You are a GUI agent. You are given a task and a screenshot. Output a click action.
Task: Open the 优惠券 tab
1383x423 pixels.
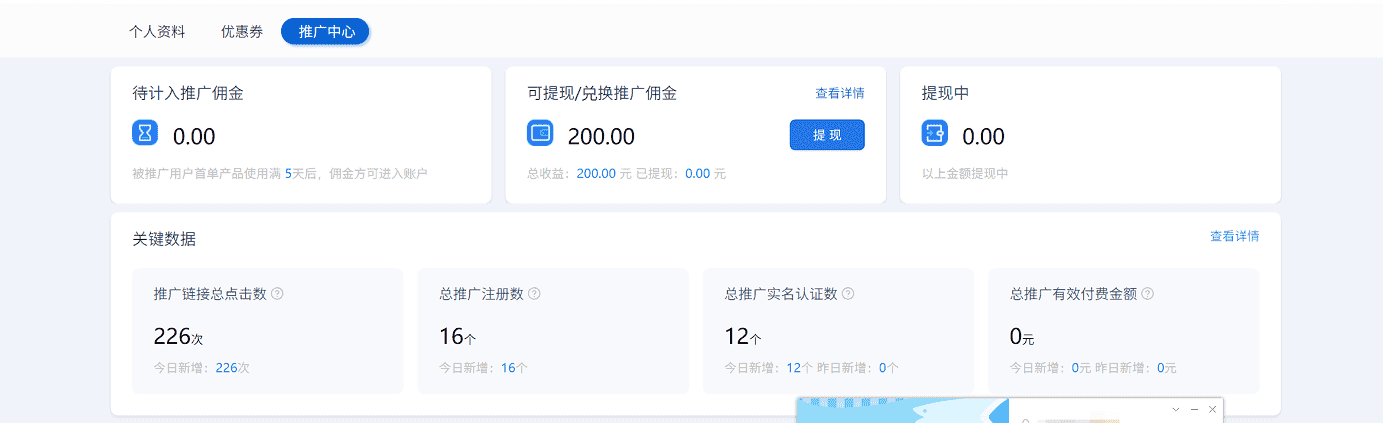242,32
